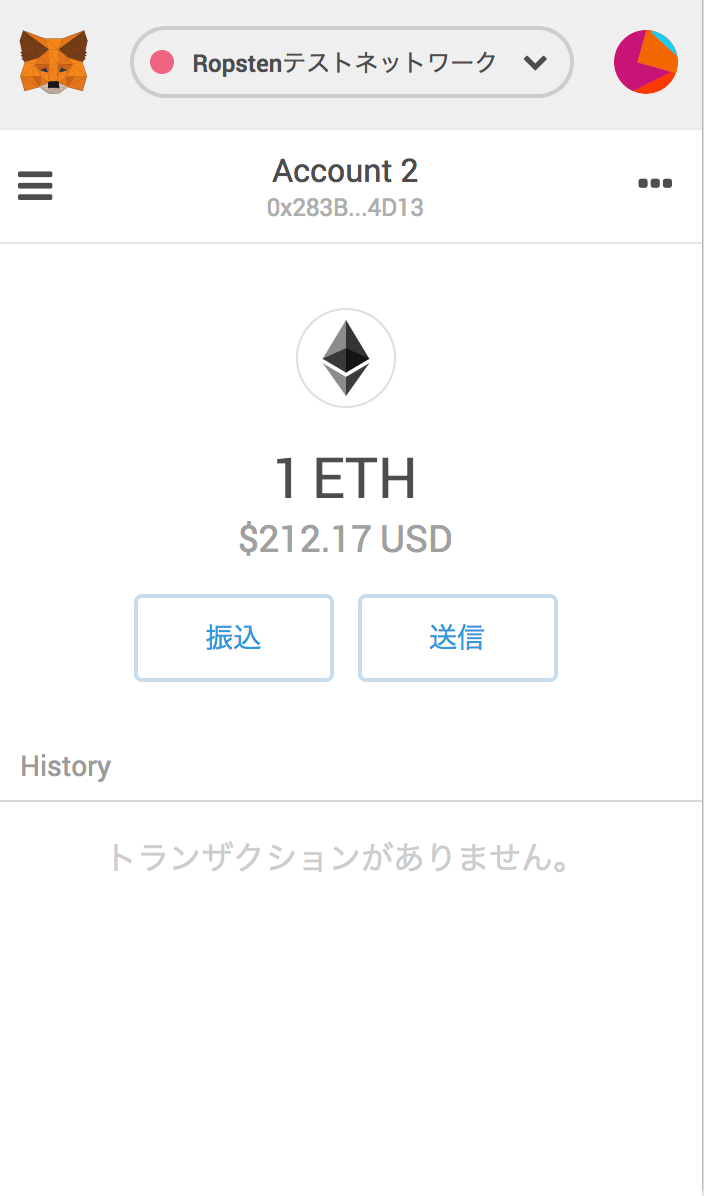Open the three-dot account options
Image resolution: width=704 pixels, height=1196 pixels.
coord(655,183)
